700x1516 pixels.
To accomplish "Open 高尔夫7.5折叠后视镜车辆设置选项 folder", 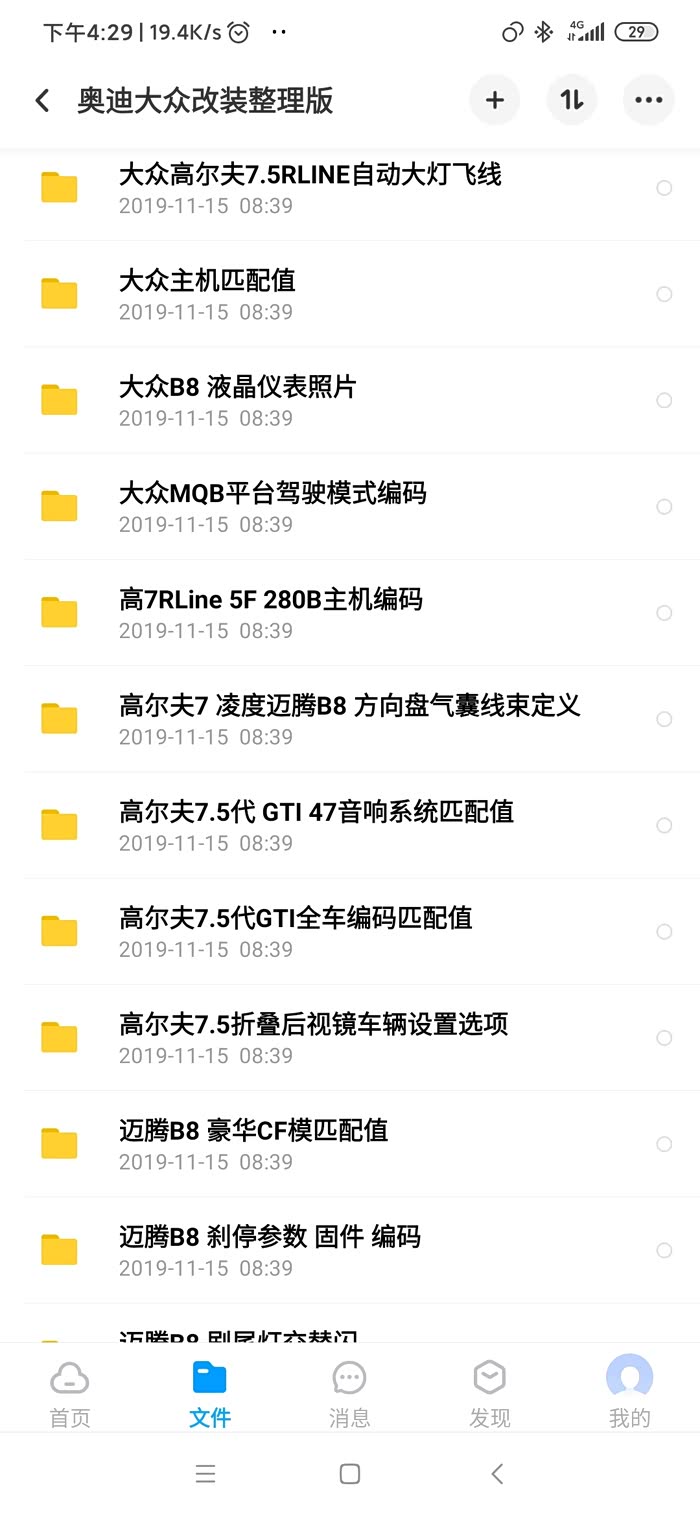I will [313, 1038].
